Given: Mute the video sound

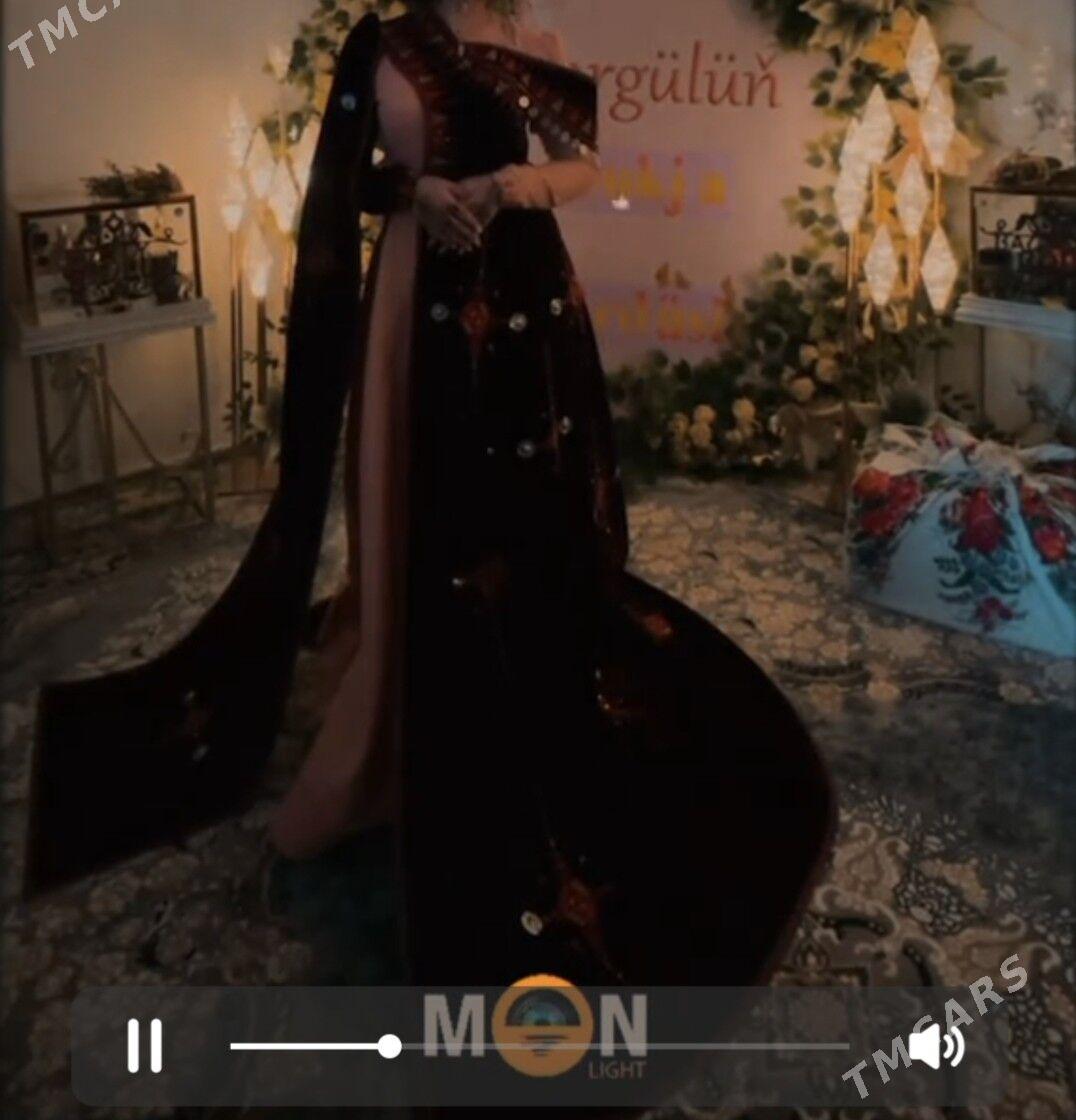Looking at the screenshot, I should (934, 1048).
